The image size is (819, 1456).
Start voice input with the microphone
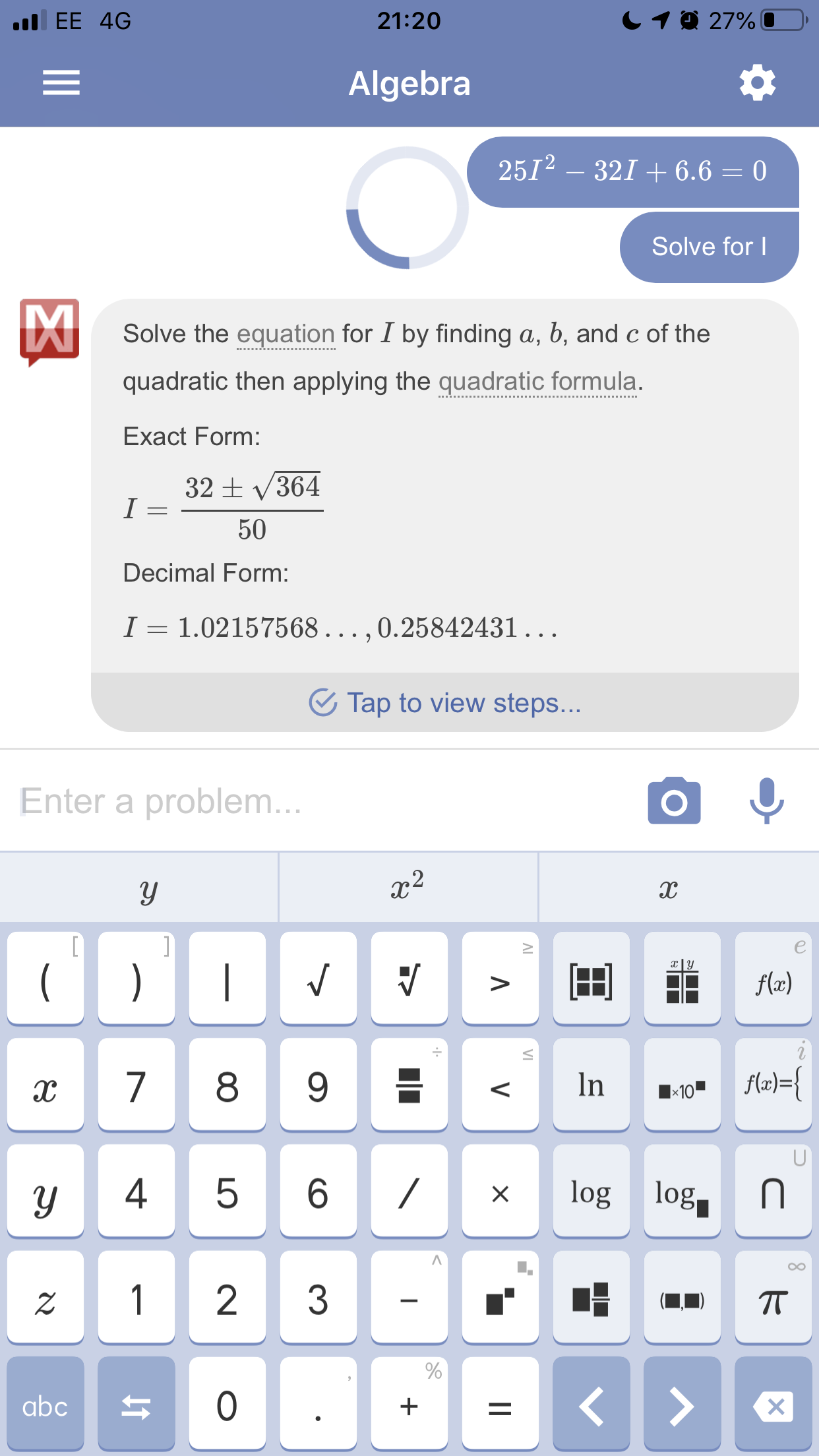(x=766, y=801)
